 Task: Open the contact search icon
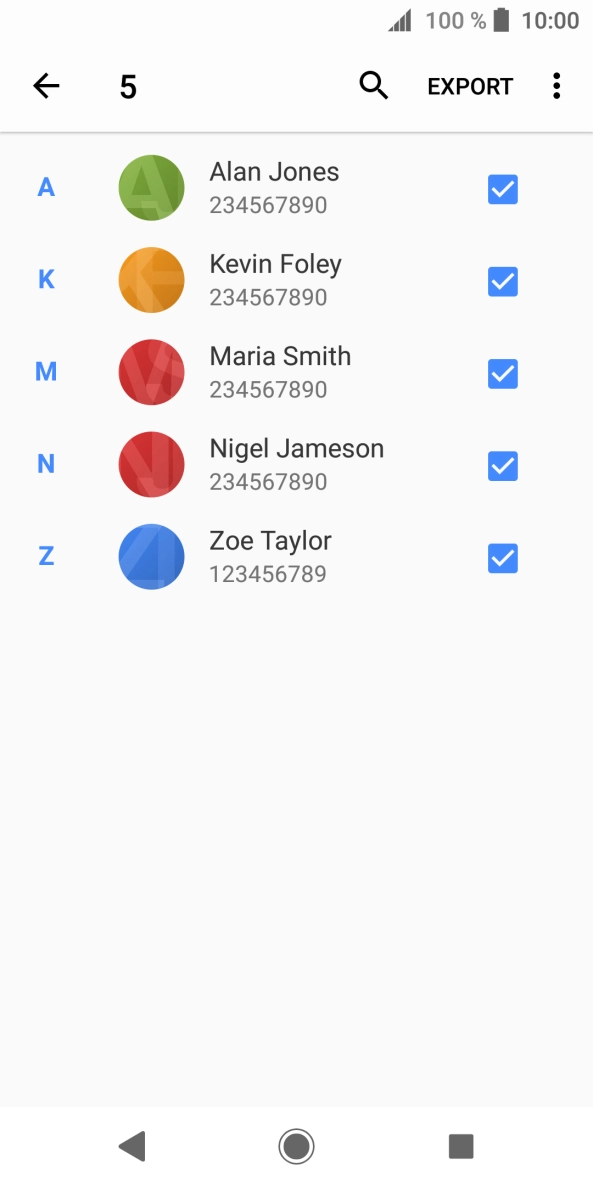click(x=374, y=86)
